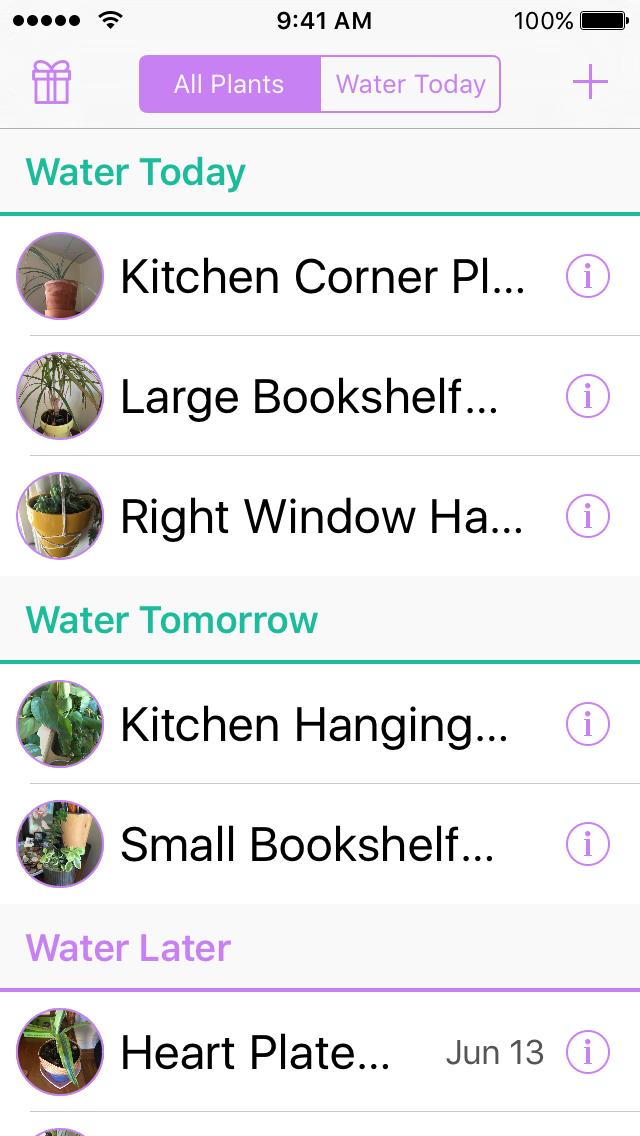
Task: Switch to the Water Today segment
Action: [x=410, y=84]
